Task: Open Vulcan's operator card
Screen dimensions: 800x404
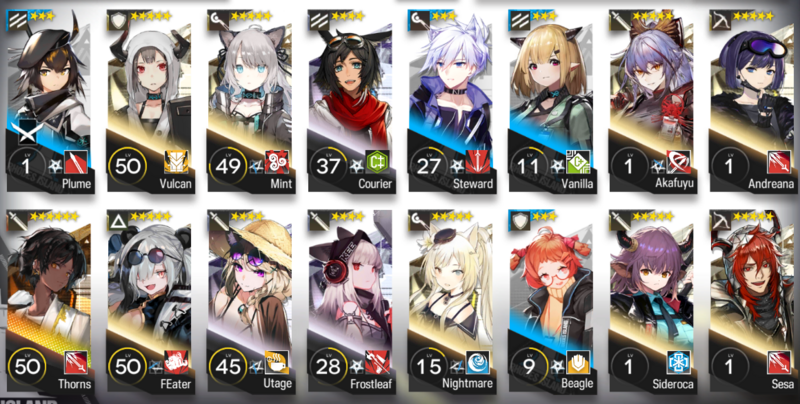Action: pos(148,100)
